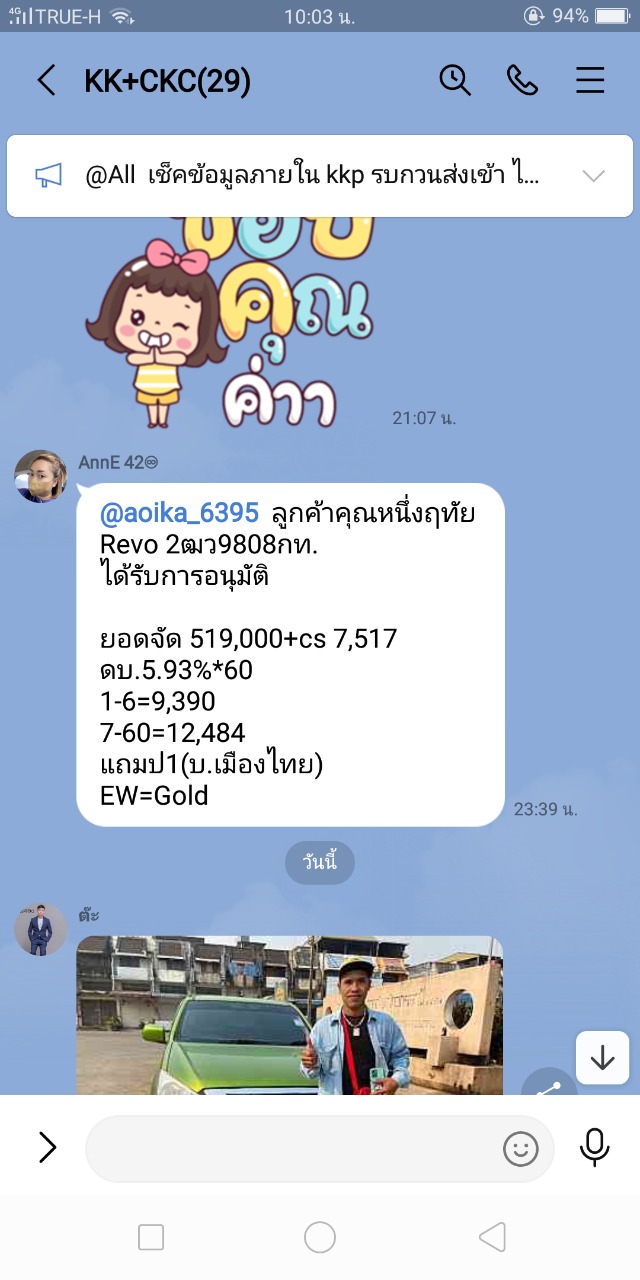Image resolution: width=640 pixels, height=1280 pixels.
Task: Tap the @aoika_6395 mention
Action: (179, 514)
